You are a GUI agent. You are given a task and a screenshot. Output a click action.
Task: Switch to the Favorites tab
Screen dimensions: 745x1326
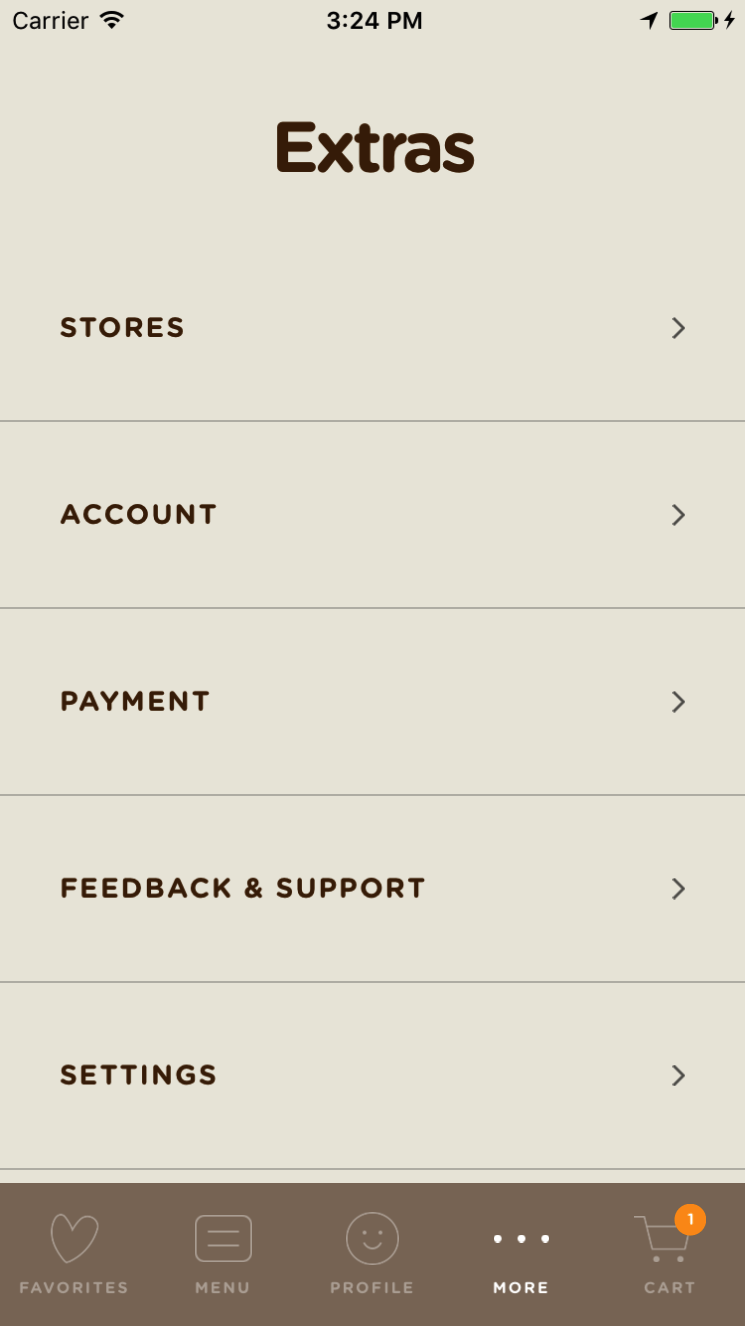[x=74, y=1254]
